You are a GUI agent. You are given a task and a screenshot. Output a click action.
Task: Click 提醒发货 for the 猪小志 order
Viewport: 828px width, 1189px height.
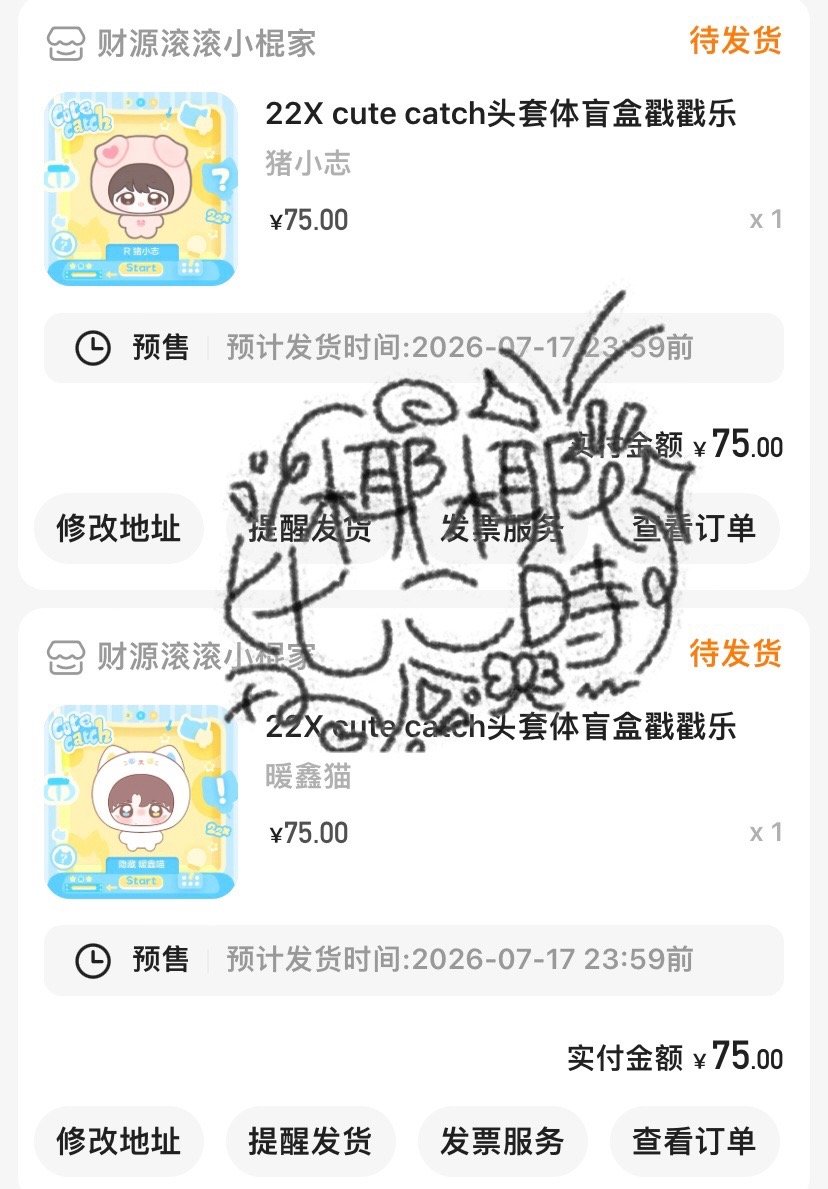point(310,528)
